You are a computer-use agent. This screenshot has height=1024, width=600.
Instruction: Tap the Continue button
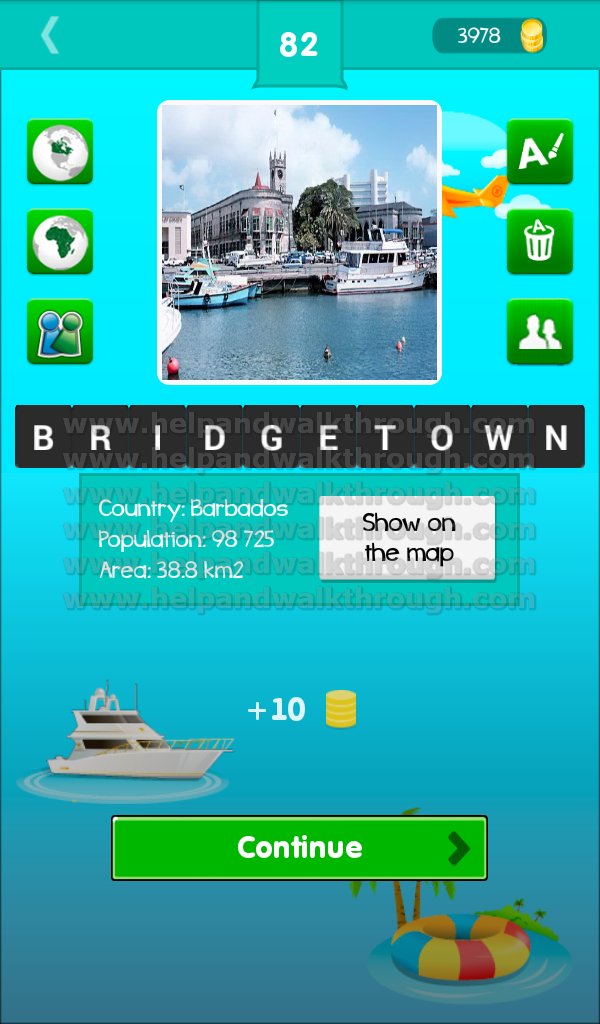point(299,847)
